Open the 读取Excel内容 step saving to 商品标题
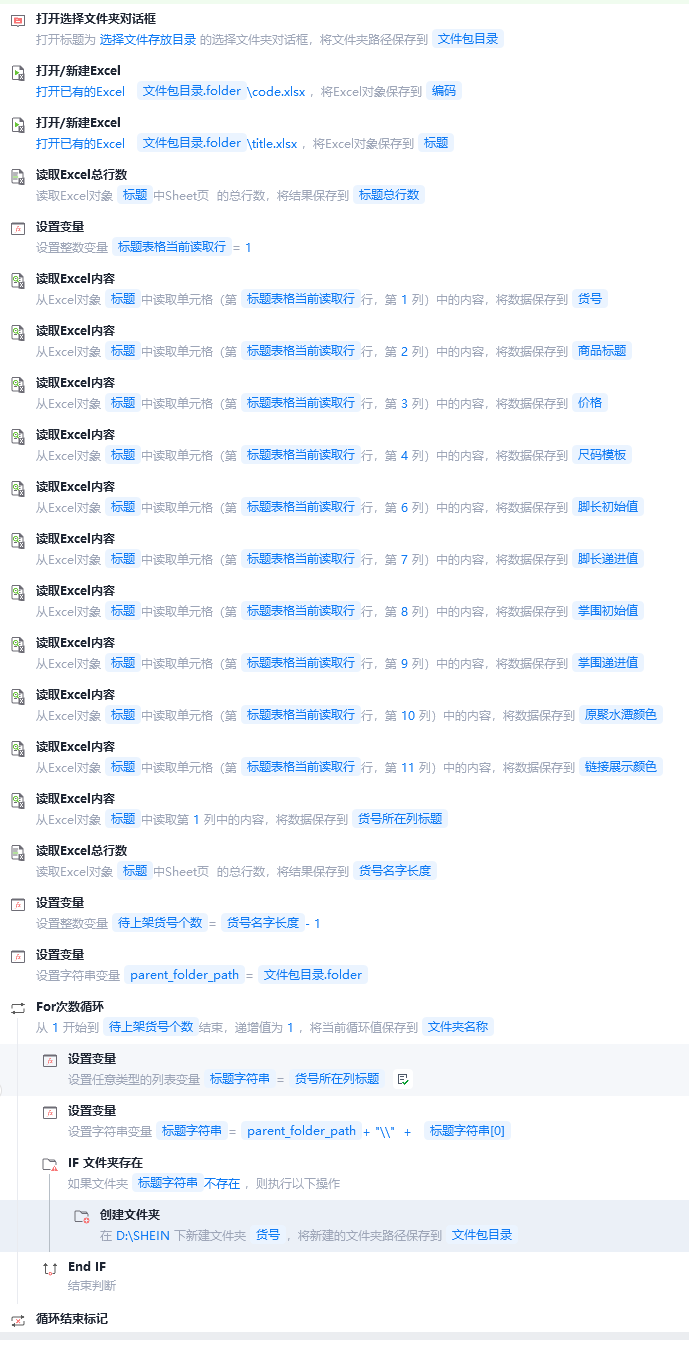 click(x=75, y=331)
